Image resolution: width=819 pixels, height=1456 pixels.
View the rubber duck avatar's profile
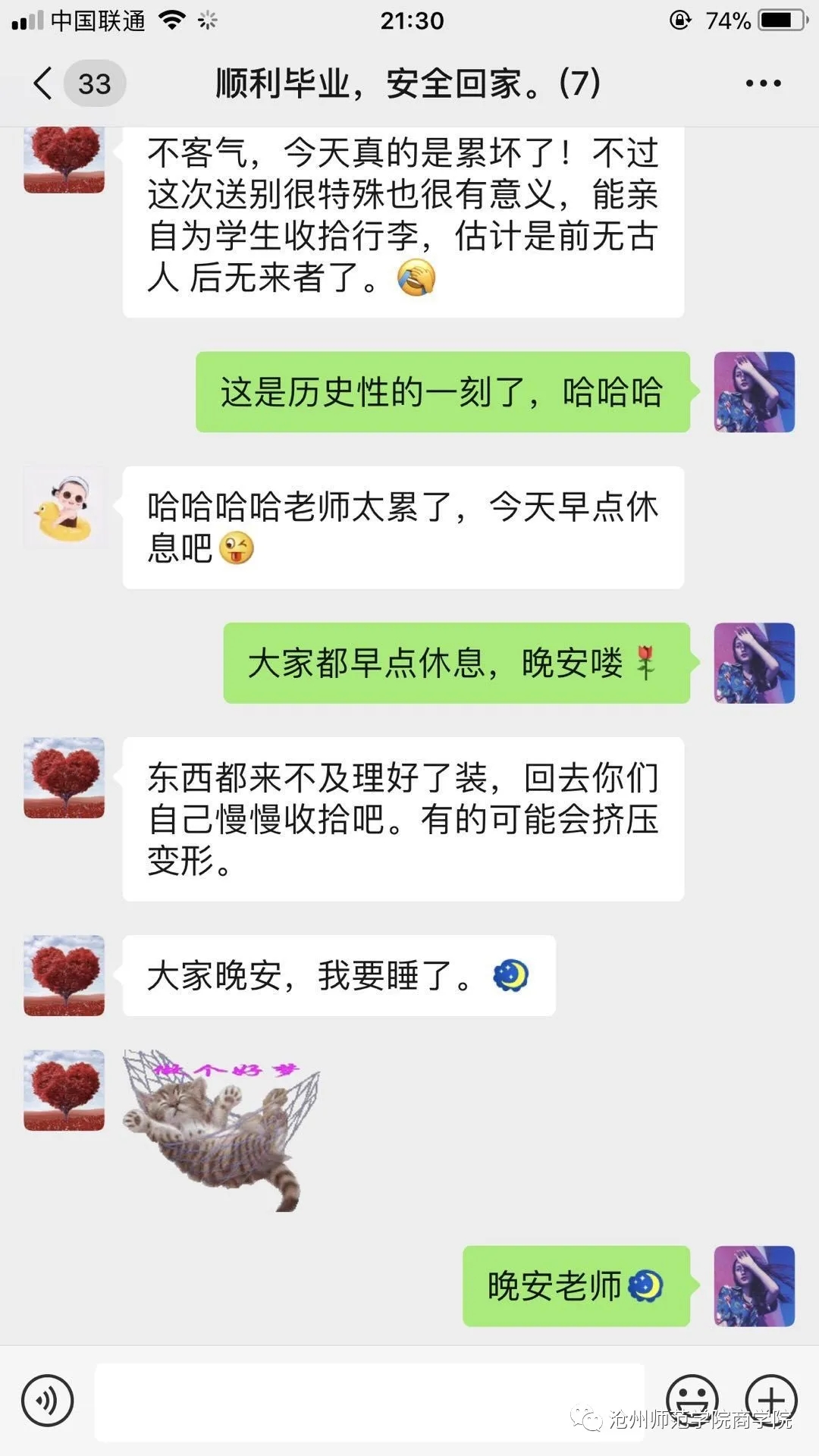[x=64, y=507]
